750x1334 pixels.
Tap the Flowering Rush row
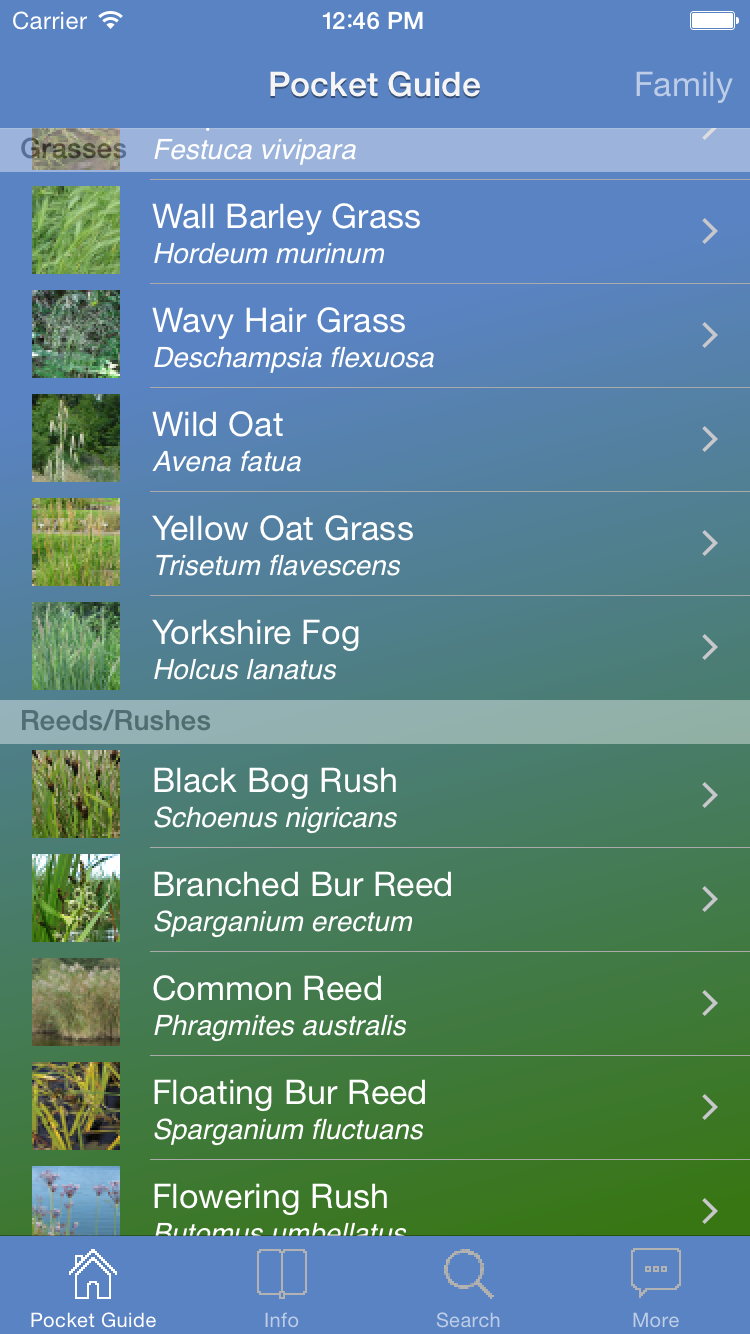click(x=375, y=1204)
